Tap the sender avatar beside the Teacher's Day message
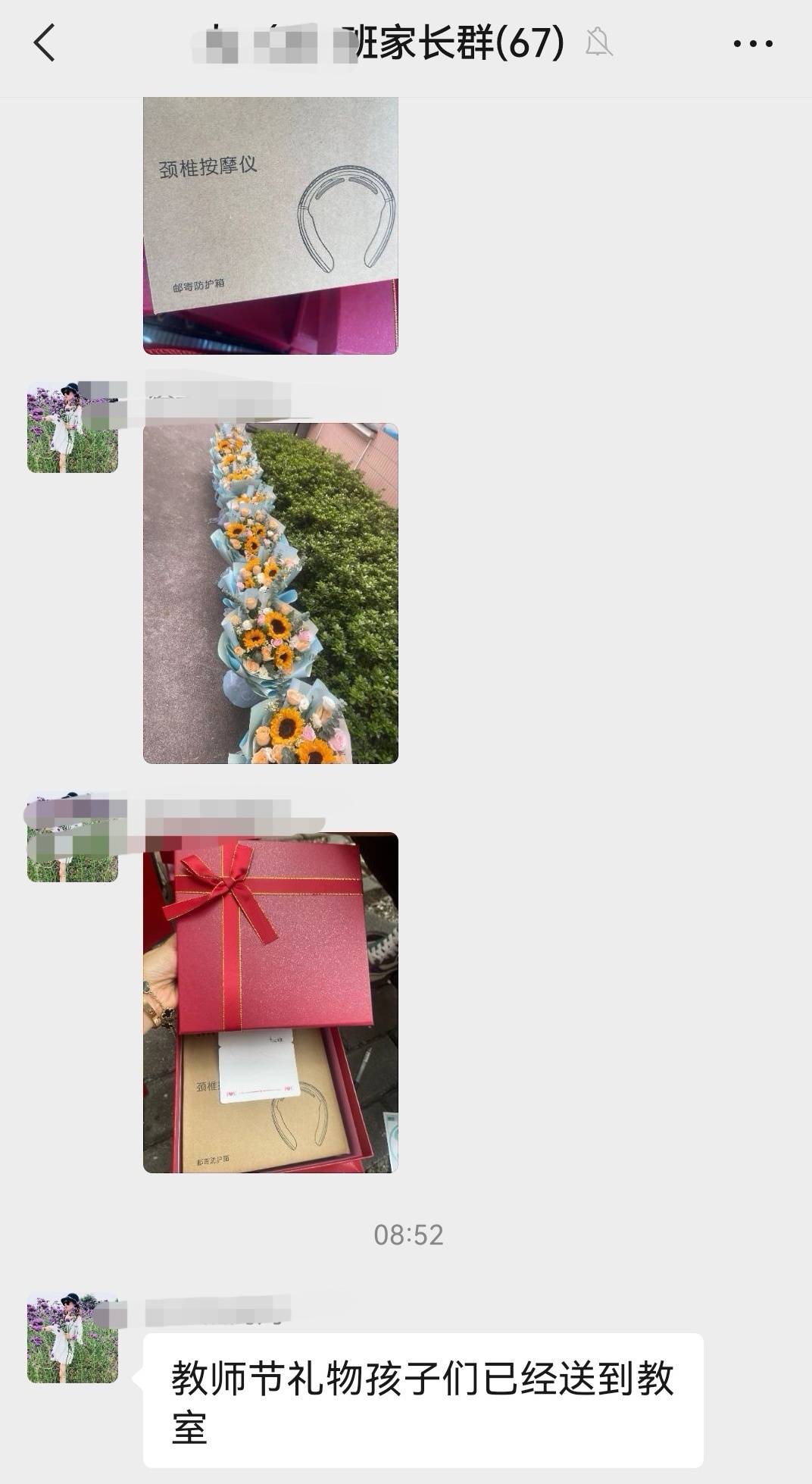 (73, 1337)
